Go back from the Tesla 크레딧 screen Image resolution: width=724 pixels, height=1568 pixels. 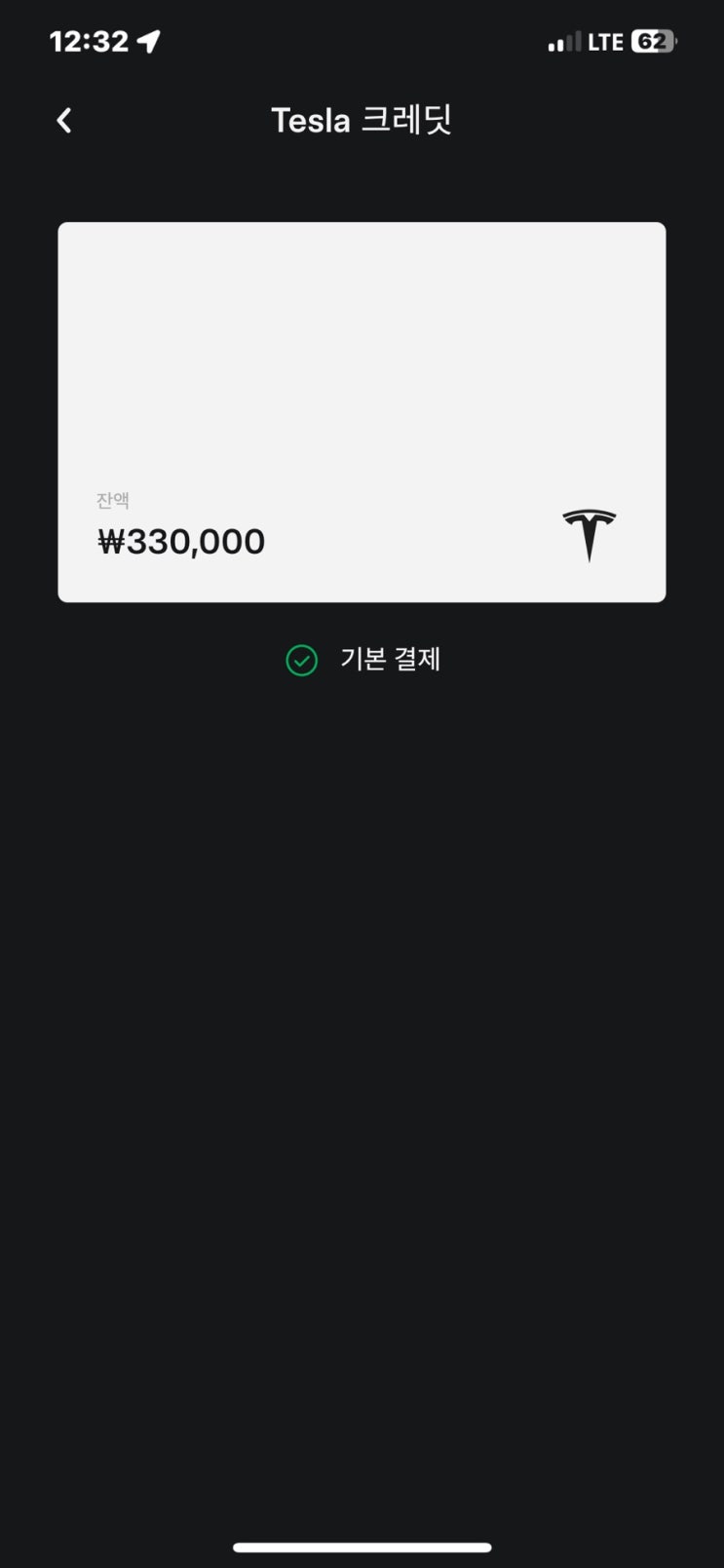coord(64,121)
